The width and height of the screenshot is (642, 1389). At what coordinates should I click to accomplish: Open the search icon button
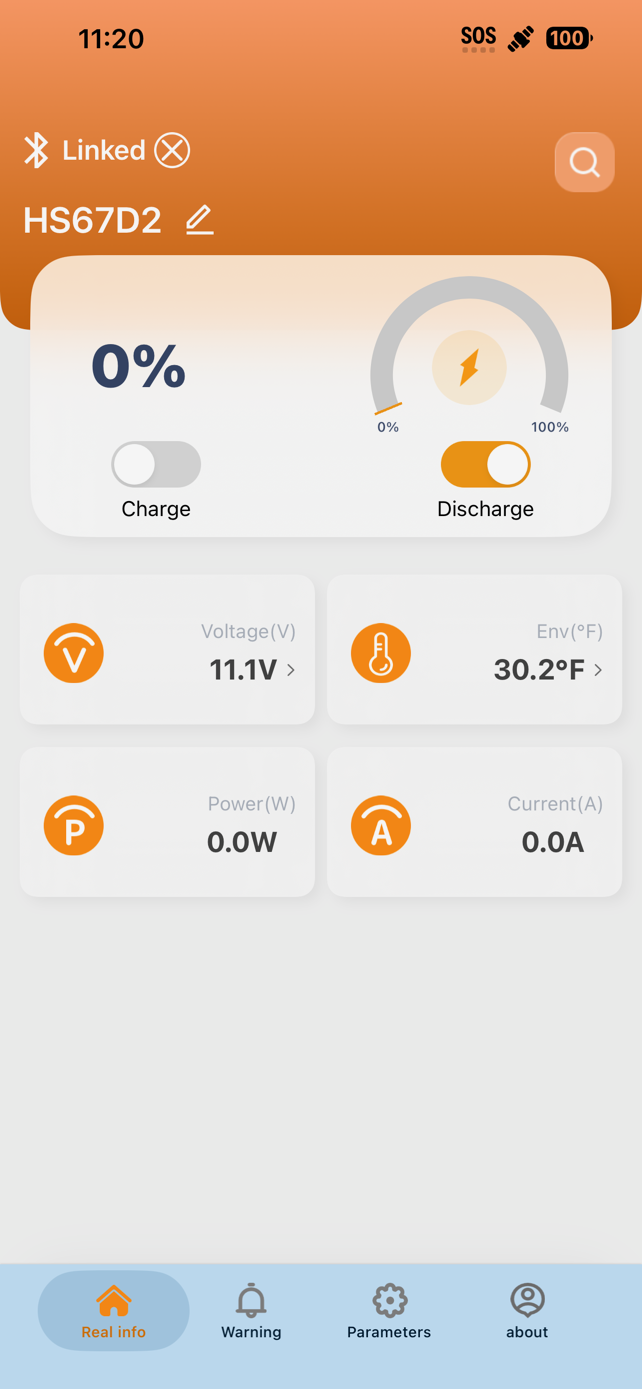[584, 162]
